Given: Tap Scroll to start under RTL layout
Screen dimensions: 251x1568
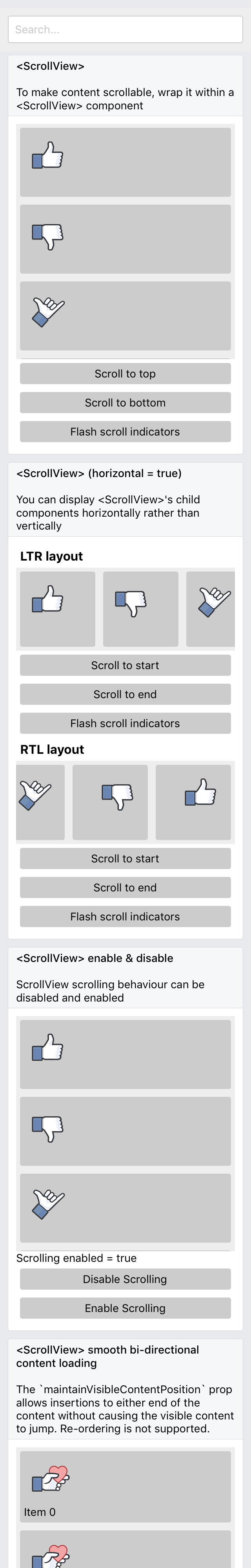Looking at the screenshot, I should point(125,859).
